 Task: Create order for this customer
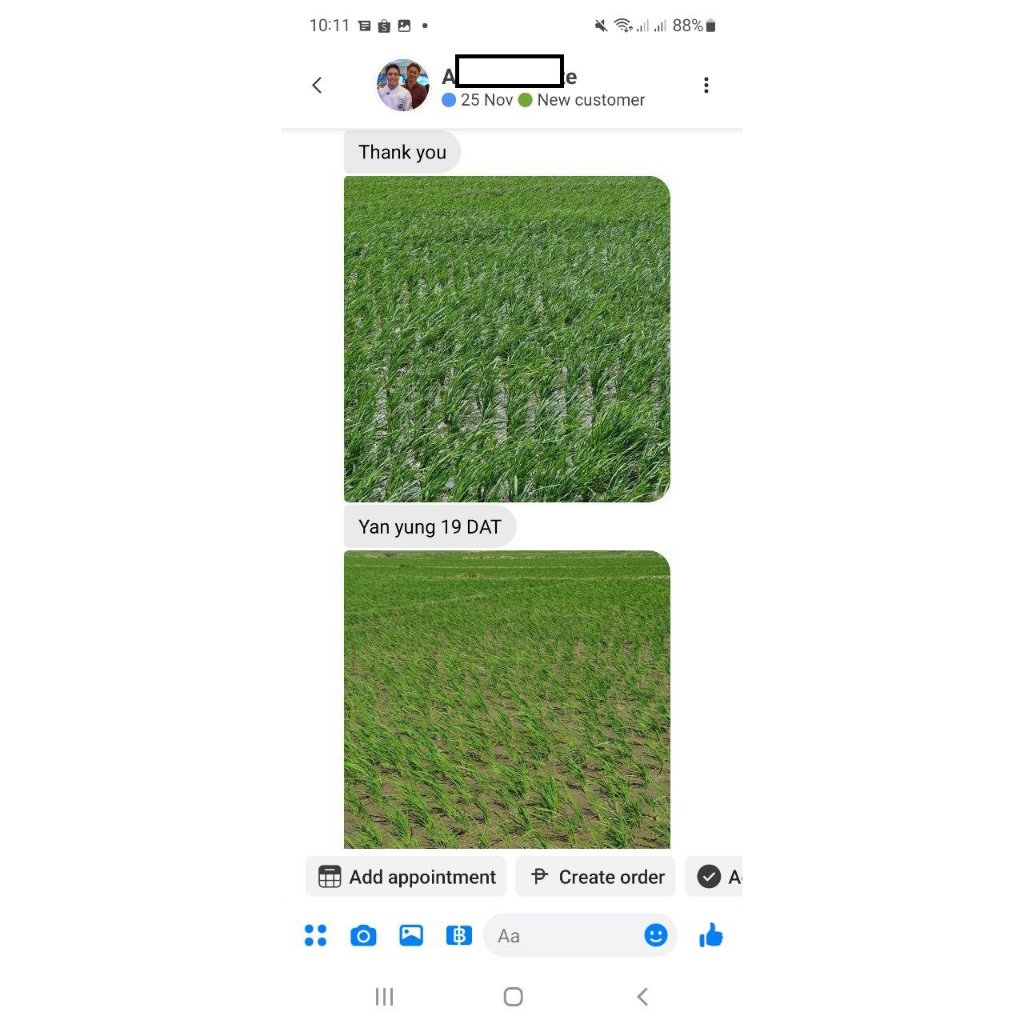[x=596, y=877]
